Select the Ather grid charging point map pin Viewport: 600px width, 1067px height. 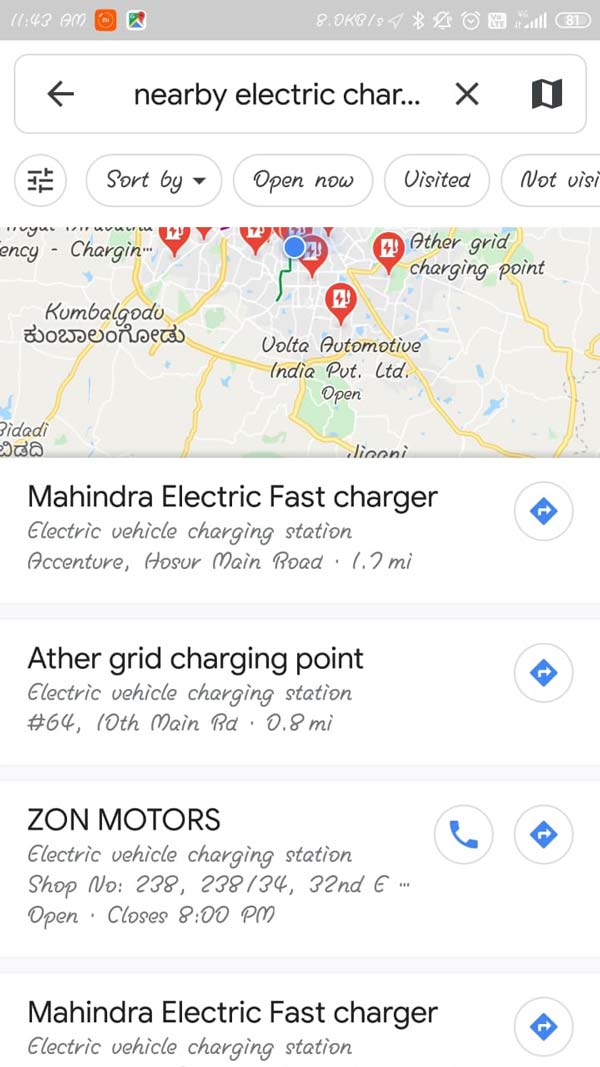pos(389,249)
